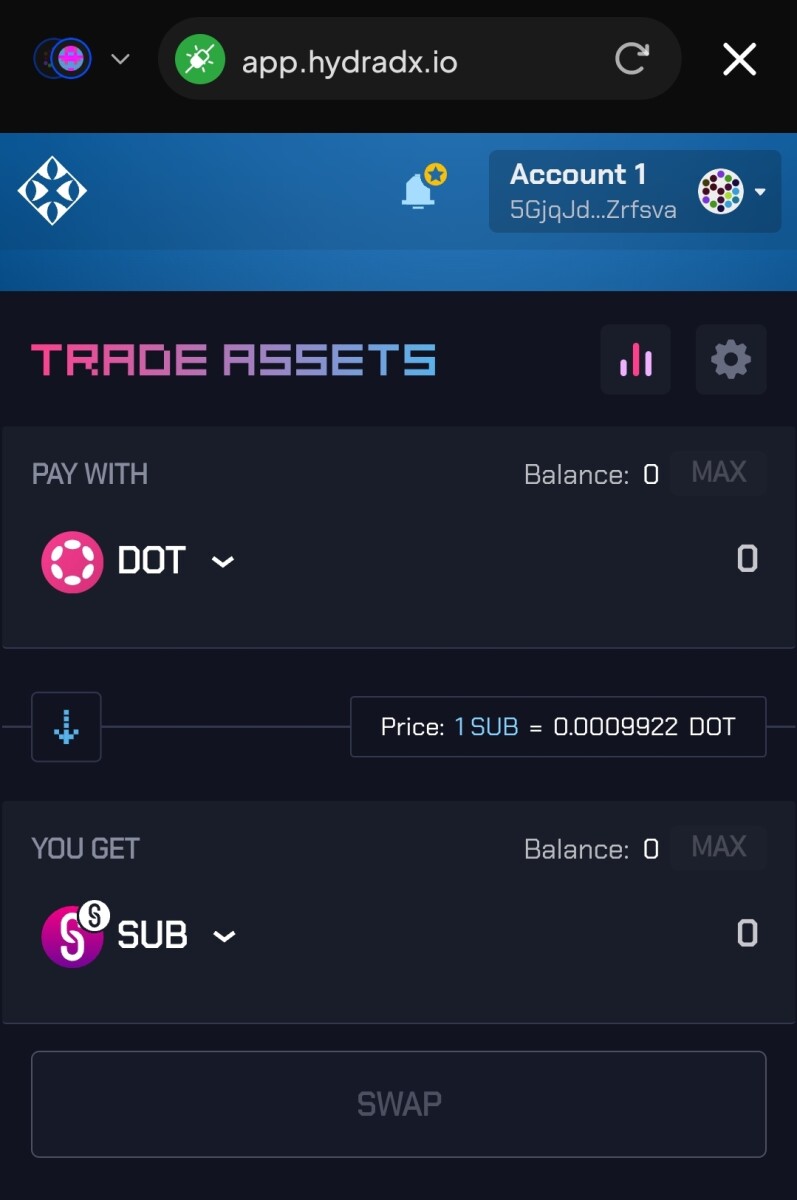
Task: Select the SUB token icon
Action: tap(71, 935)
